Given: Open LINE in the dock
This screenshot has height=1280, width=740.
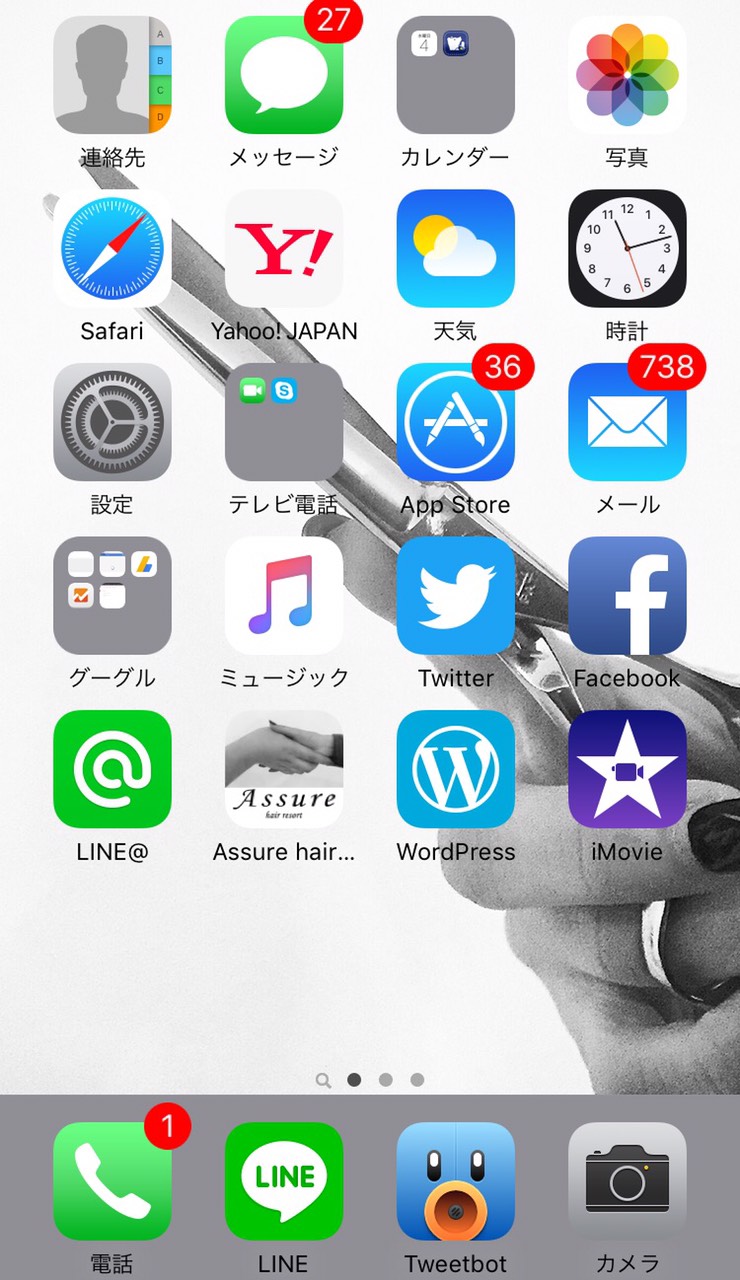Looking at the screenshot, I should pyautogui.click(x=284, y=1181).
